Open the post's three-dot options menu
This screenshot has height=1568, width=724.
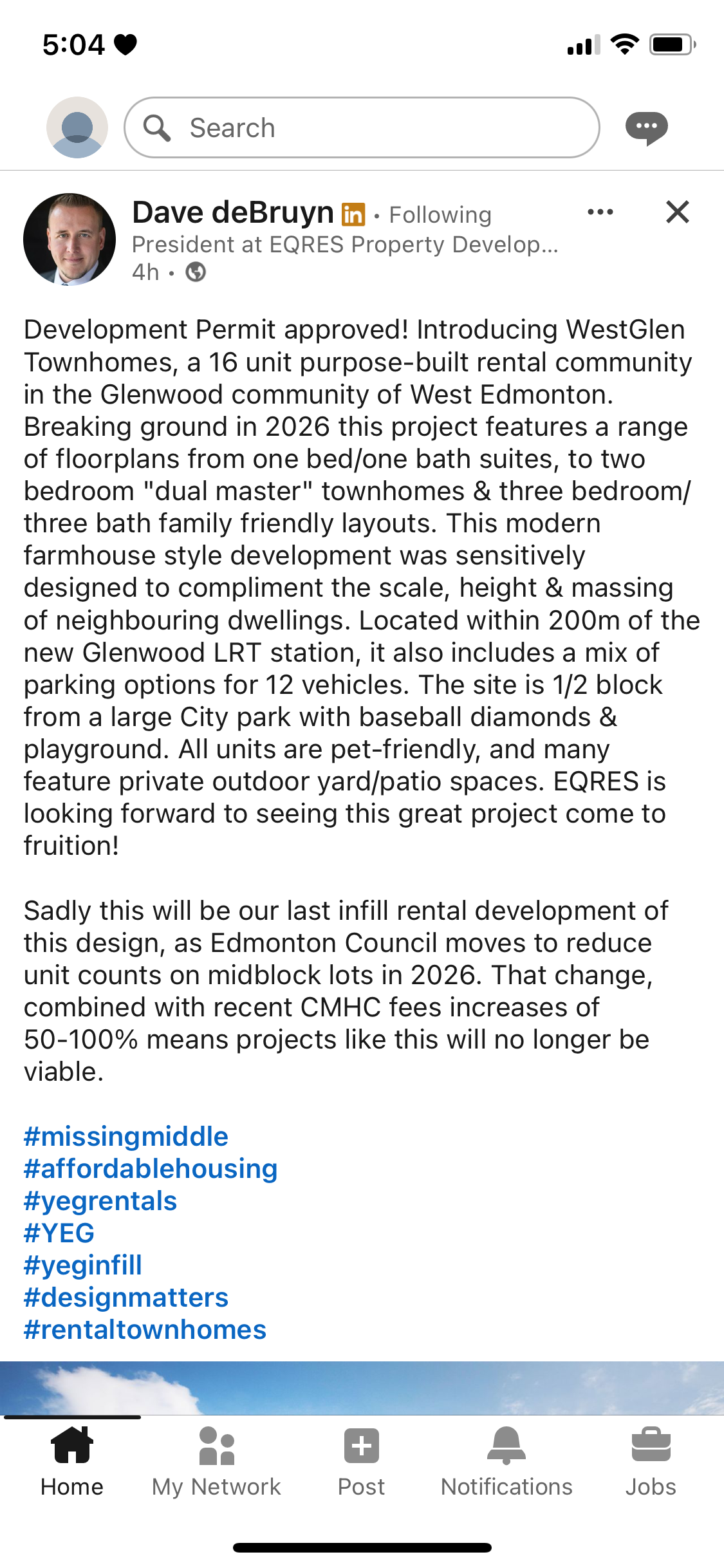coord(600,212)
